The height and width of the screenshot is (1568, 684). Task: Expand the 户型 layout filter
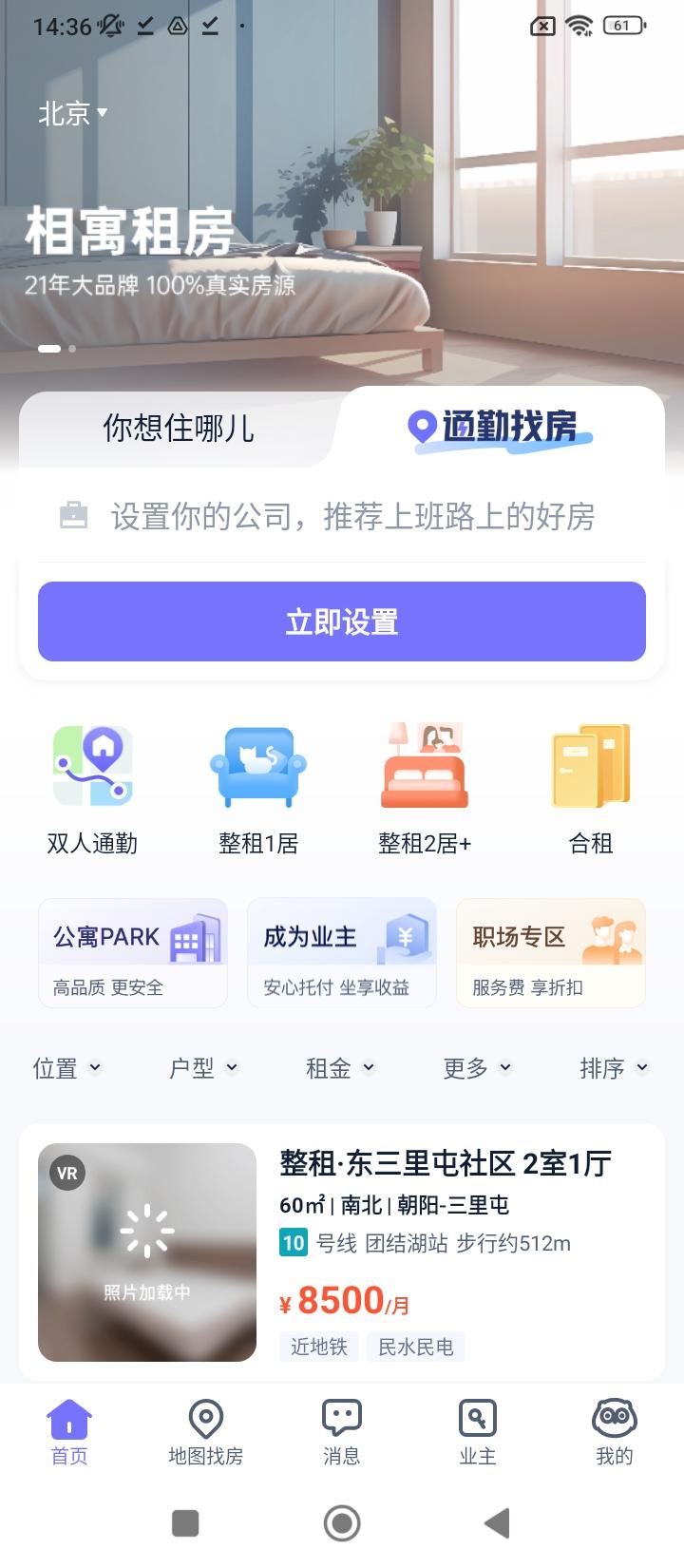click(202, 1068)
